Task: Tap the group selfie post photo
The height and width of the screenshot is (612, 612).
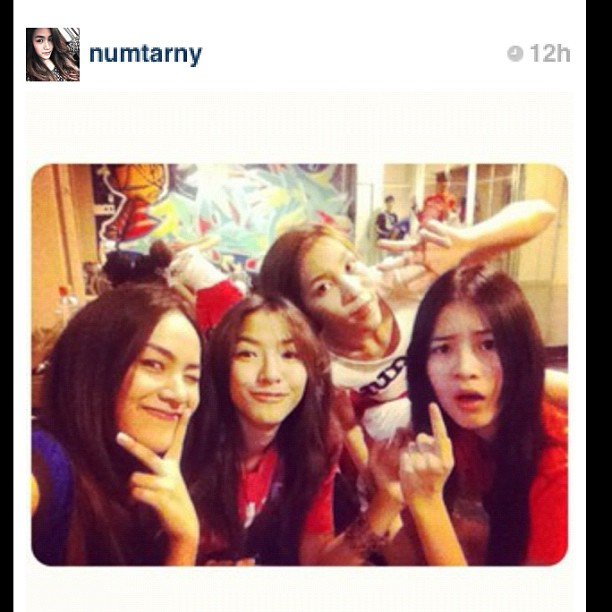Action: point(300,365)
